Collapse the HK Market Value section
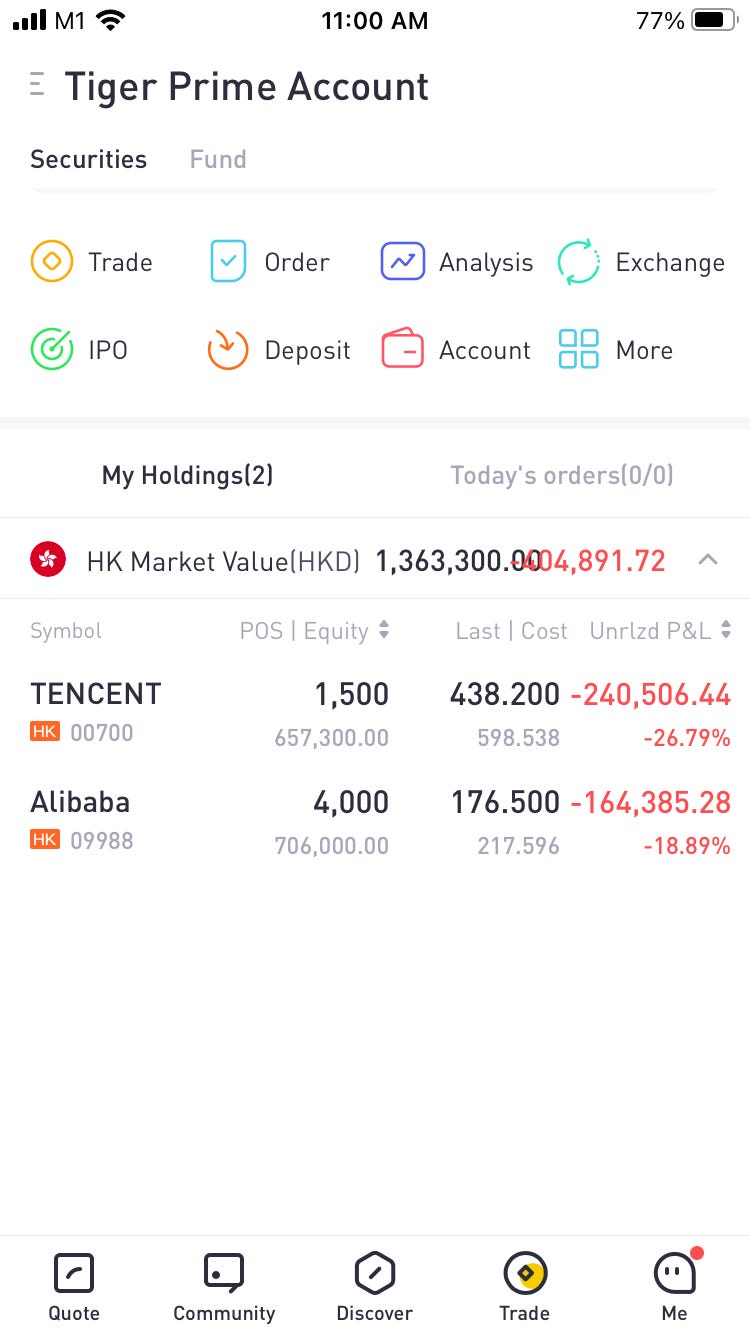The height and width of the screenshot is (1334, 750). (707, 560)
